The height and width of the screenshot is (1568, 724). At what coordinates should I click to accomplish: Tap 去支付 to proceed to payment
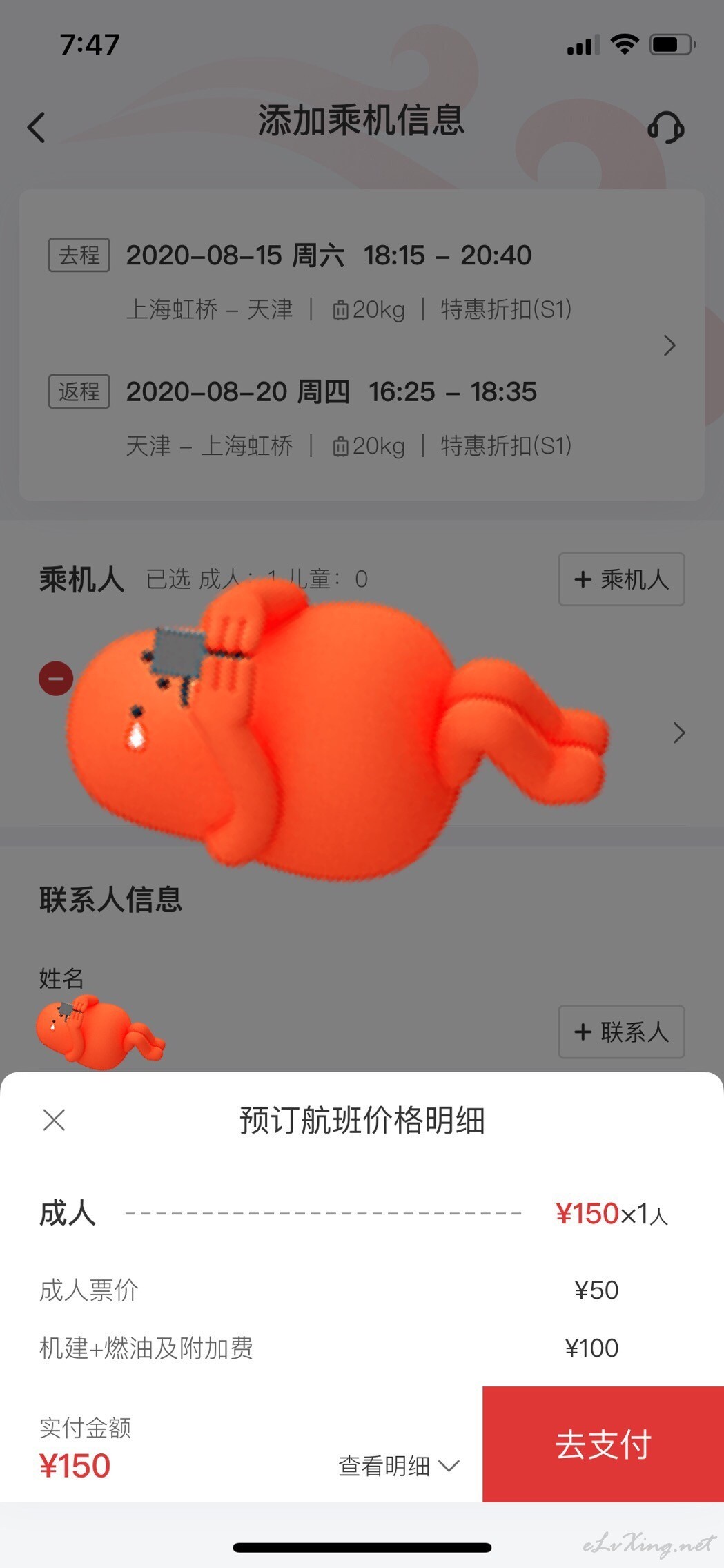pyautogui.click(x=603, y=1444)
